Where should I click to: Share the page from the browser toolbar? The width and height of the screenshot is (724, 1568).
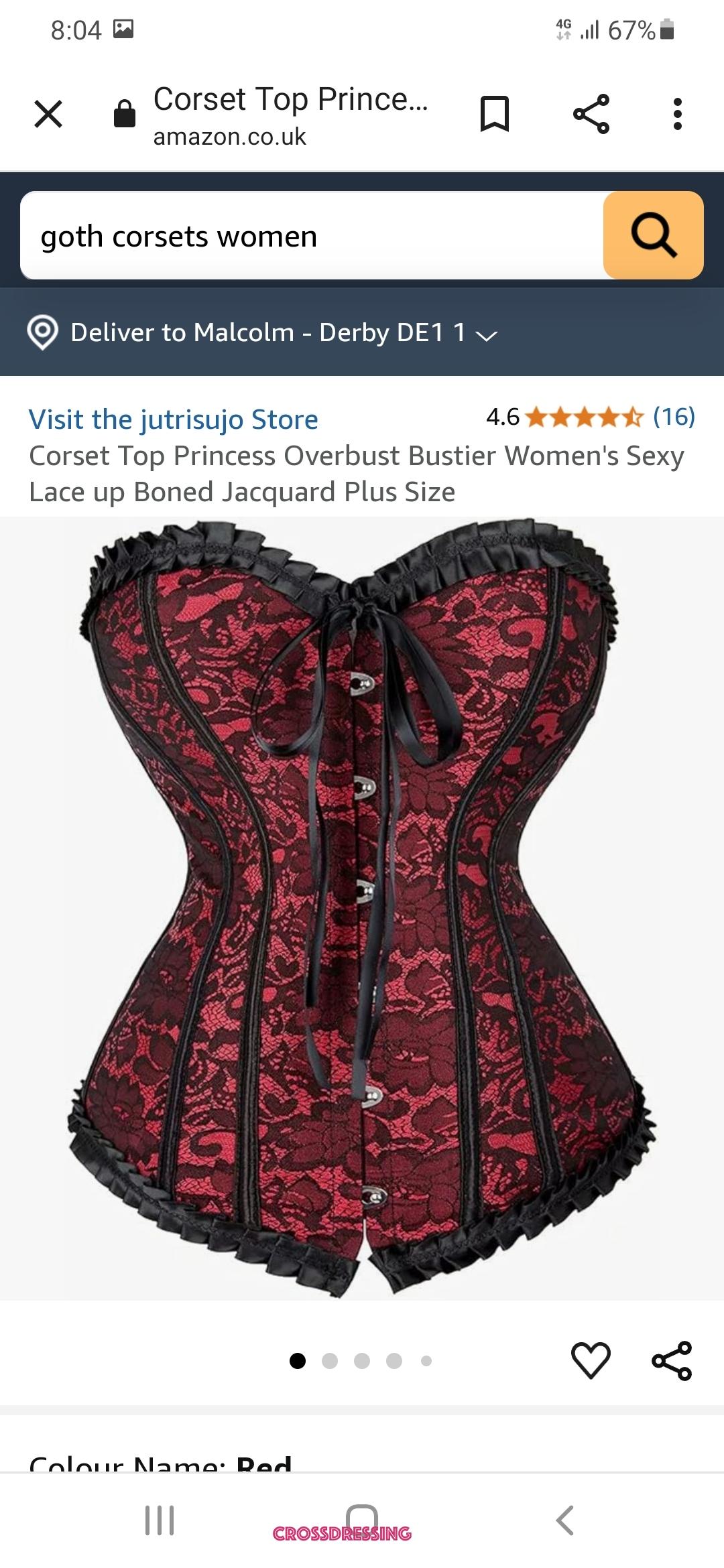591,114
